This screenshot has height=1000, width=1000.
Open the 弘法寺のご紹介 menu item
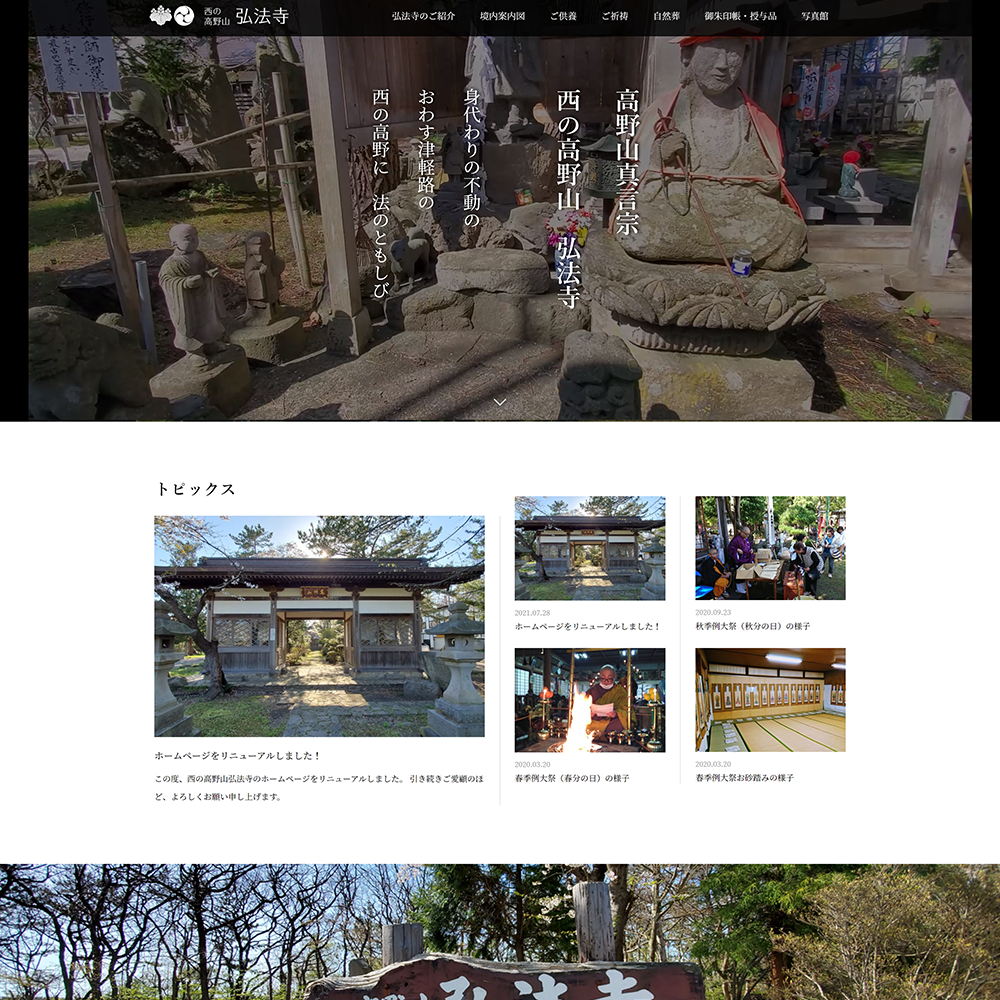pos(423,16)
